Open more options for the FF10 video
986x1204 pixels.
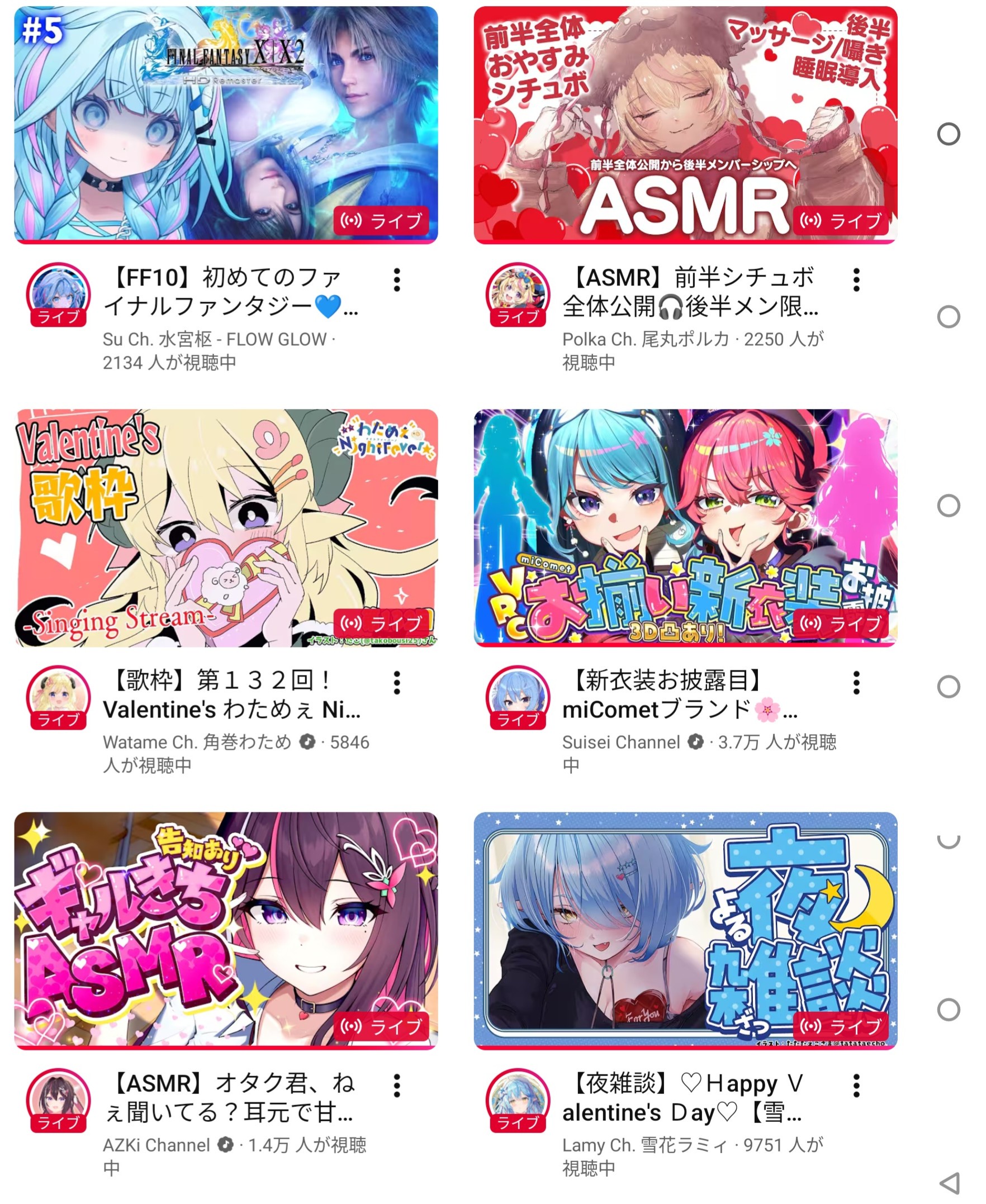396,280
